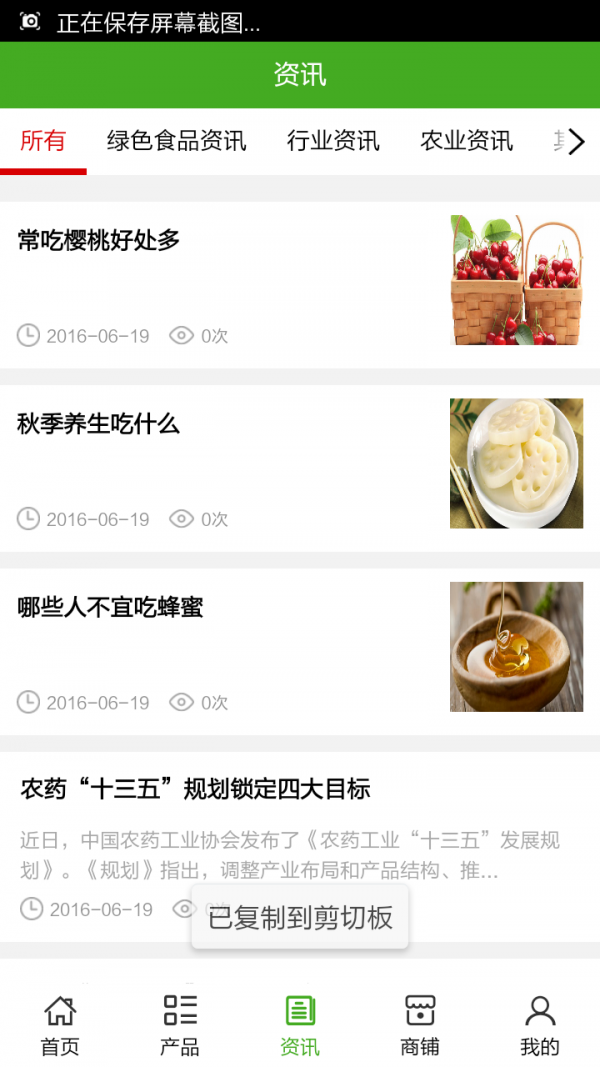Open the 商铺 tab

[x=420, y=1025]
